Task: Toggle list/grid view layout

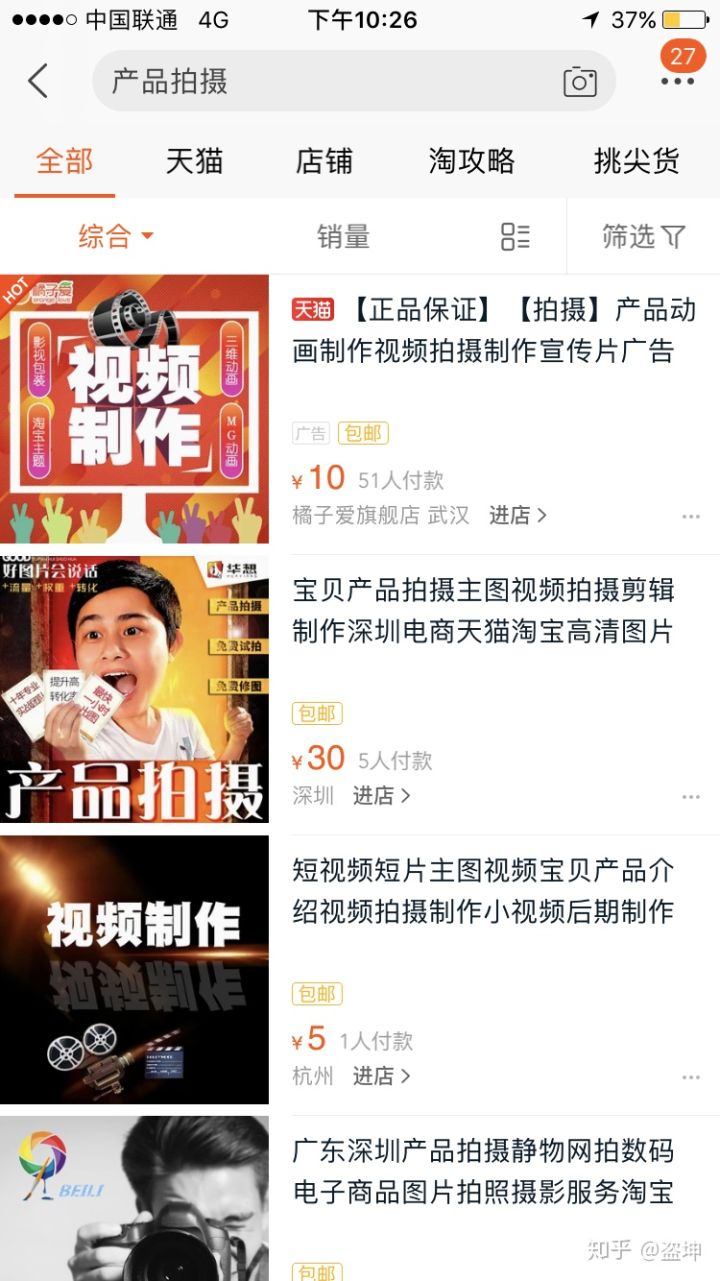Action: click(515, 237)
